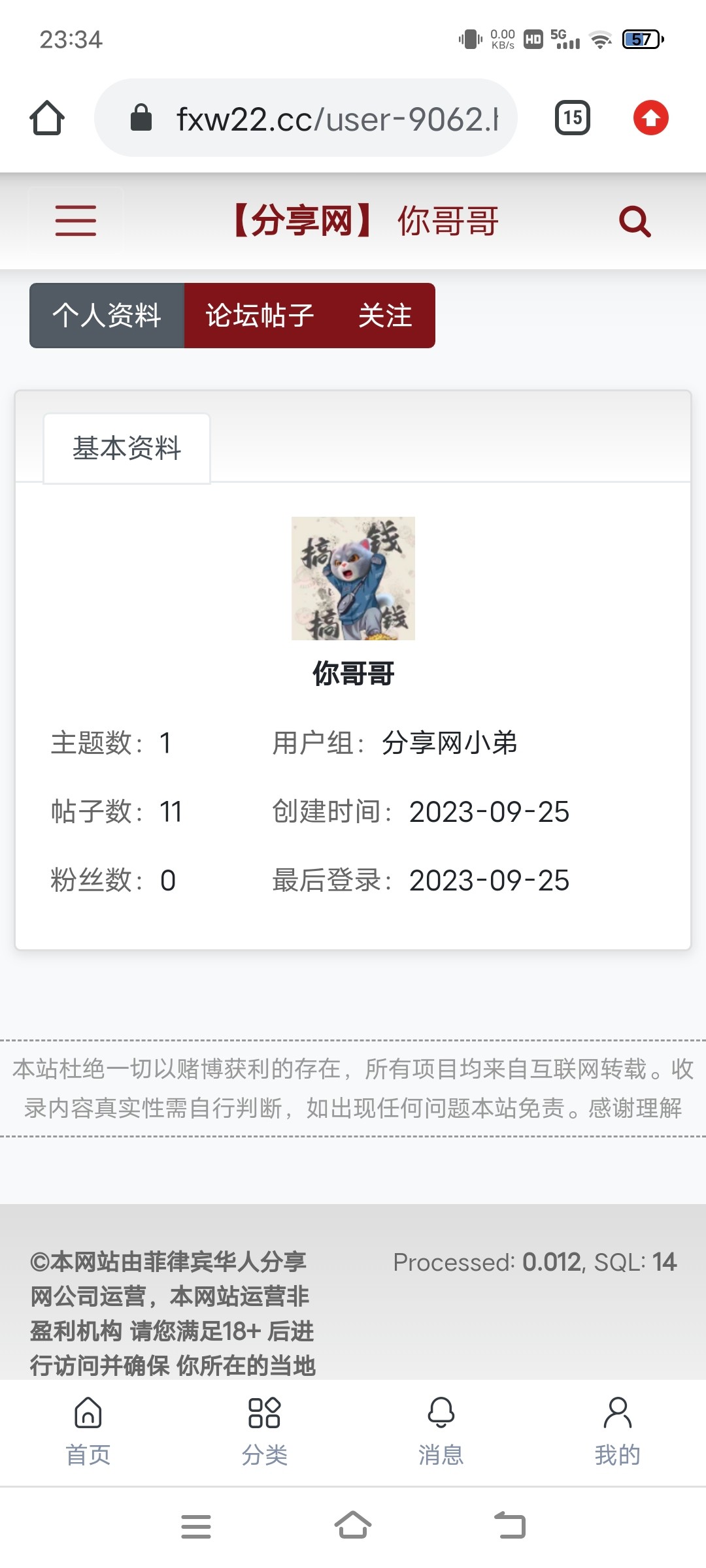Go to the browser home page
The width and height of the screenshot is (706, 1568).
point(47,118)
